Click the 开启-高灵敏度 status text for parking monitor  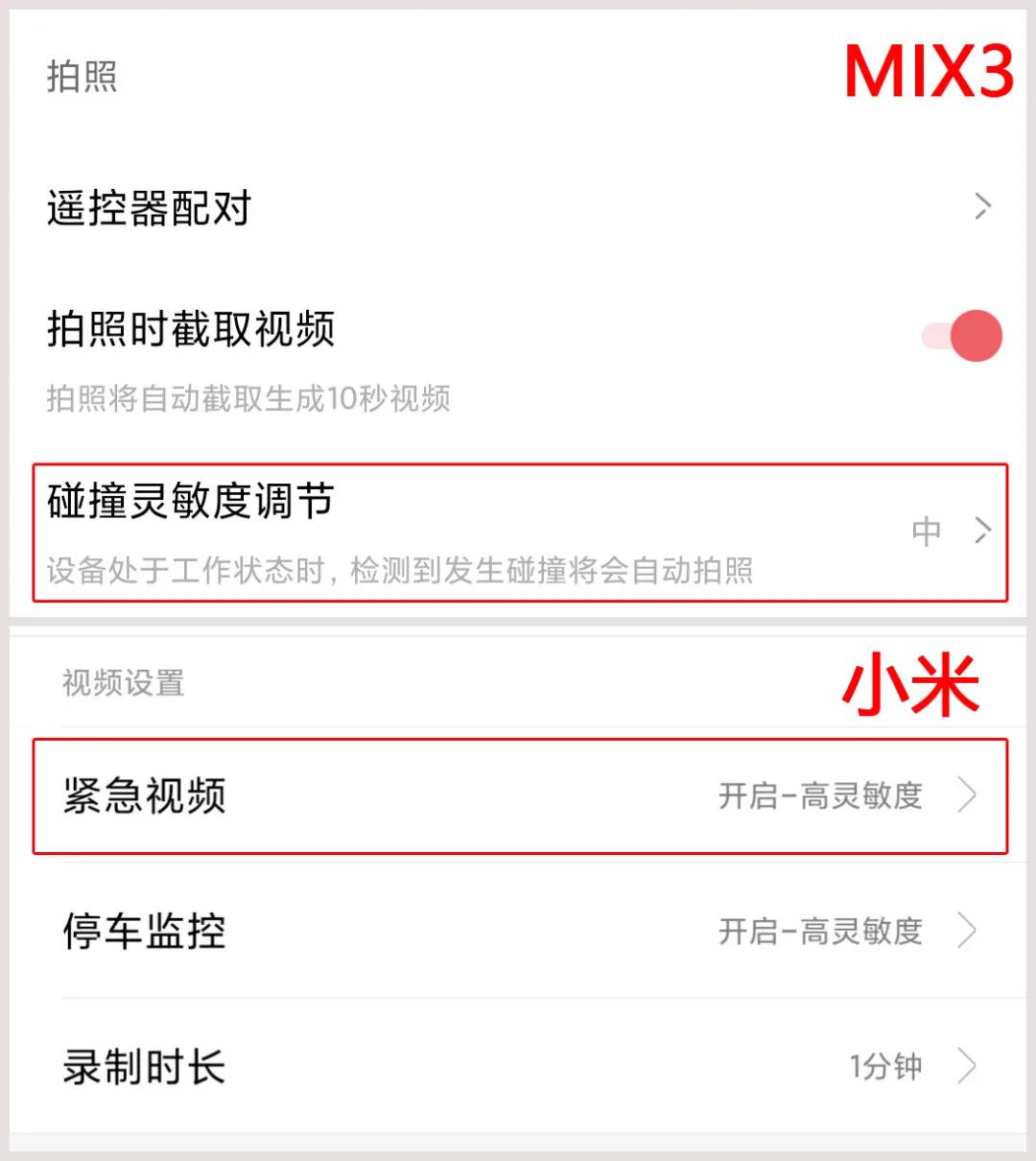(x=820, y=931)
